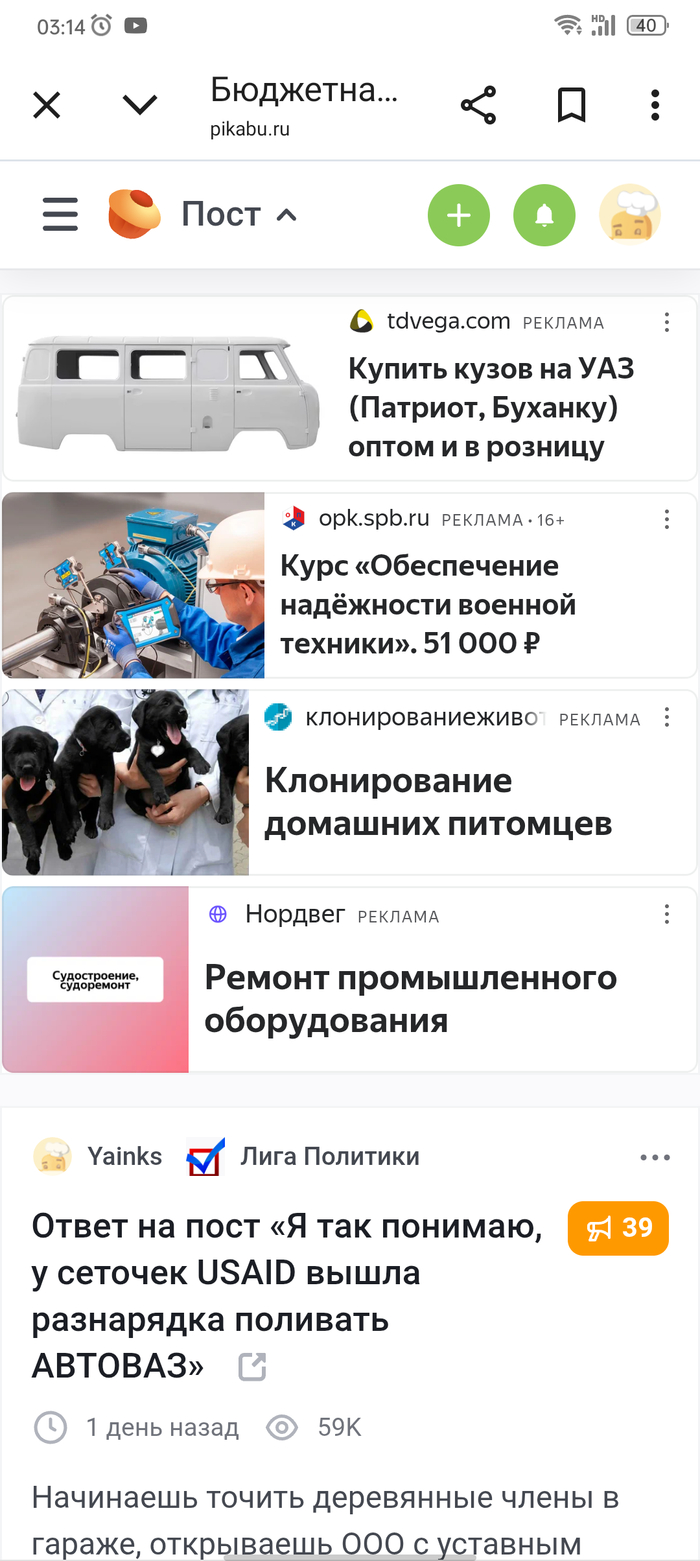
Task: Open the Лига Политики community
Action: pos(329,1157)
